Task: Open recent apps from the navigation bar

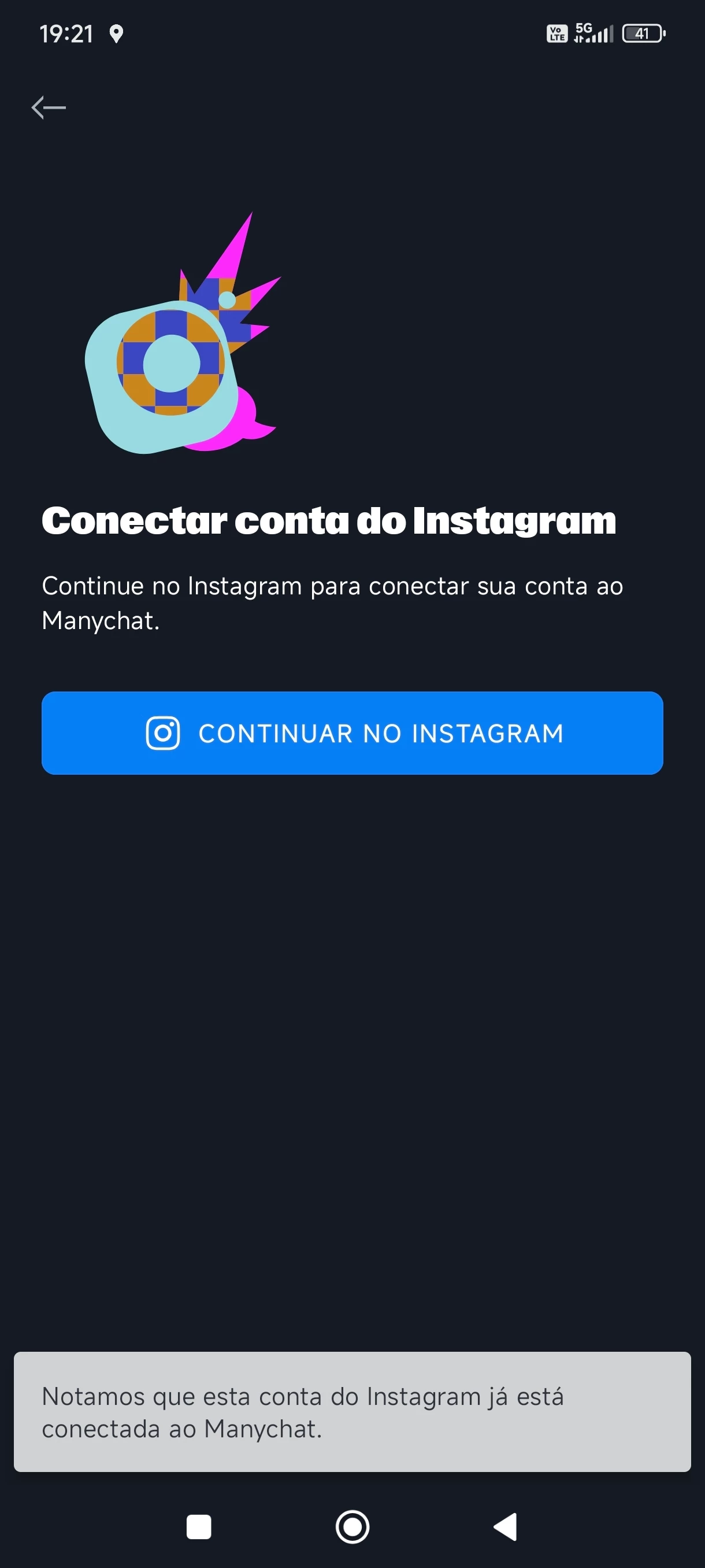Action: (x=198, y=1526)
